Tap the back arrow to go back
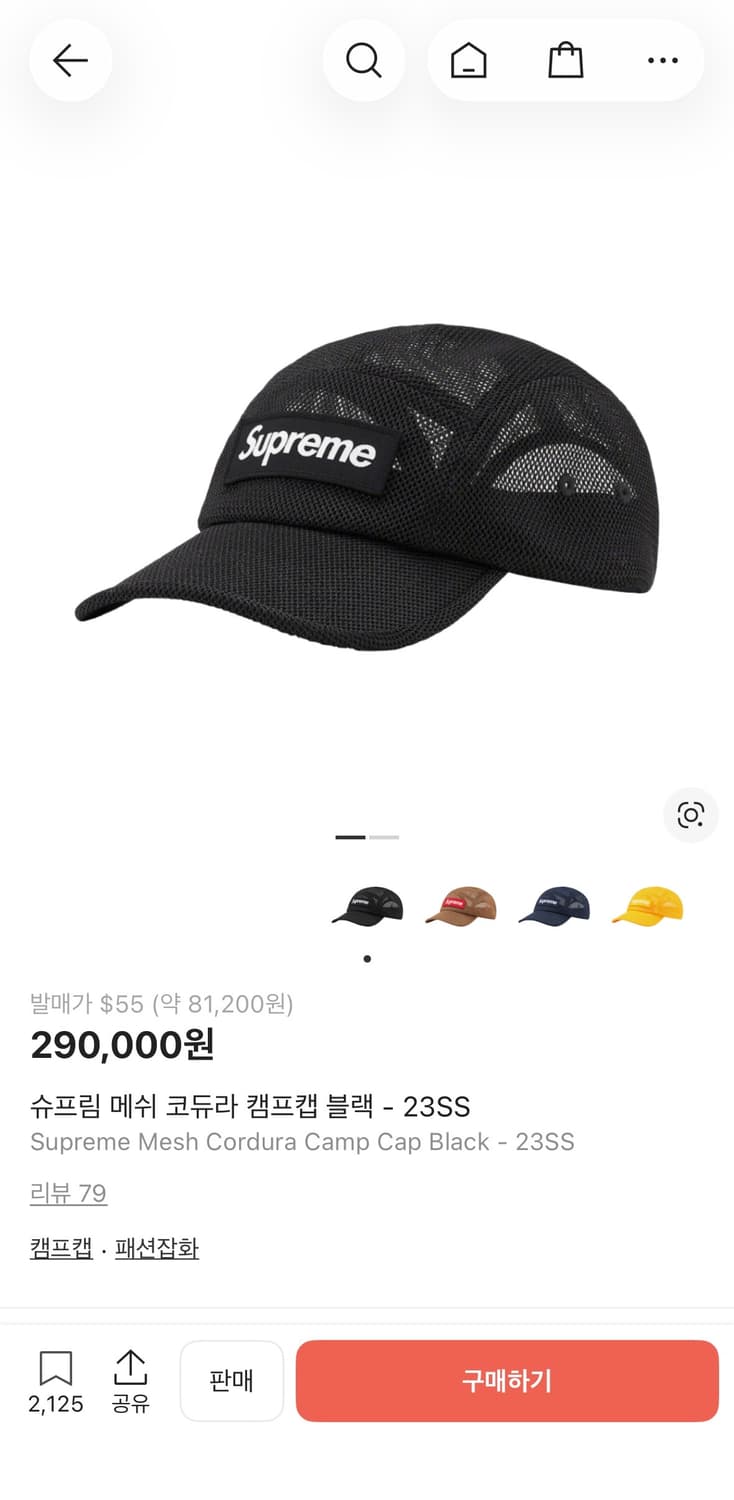This screenshot has width=734, height=1500. 70,60
